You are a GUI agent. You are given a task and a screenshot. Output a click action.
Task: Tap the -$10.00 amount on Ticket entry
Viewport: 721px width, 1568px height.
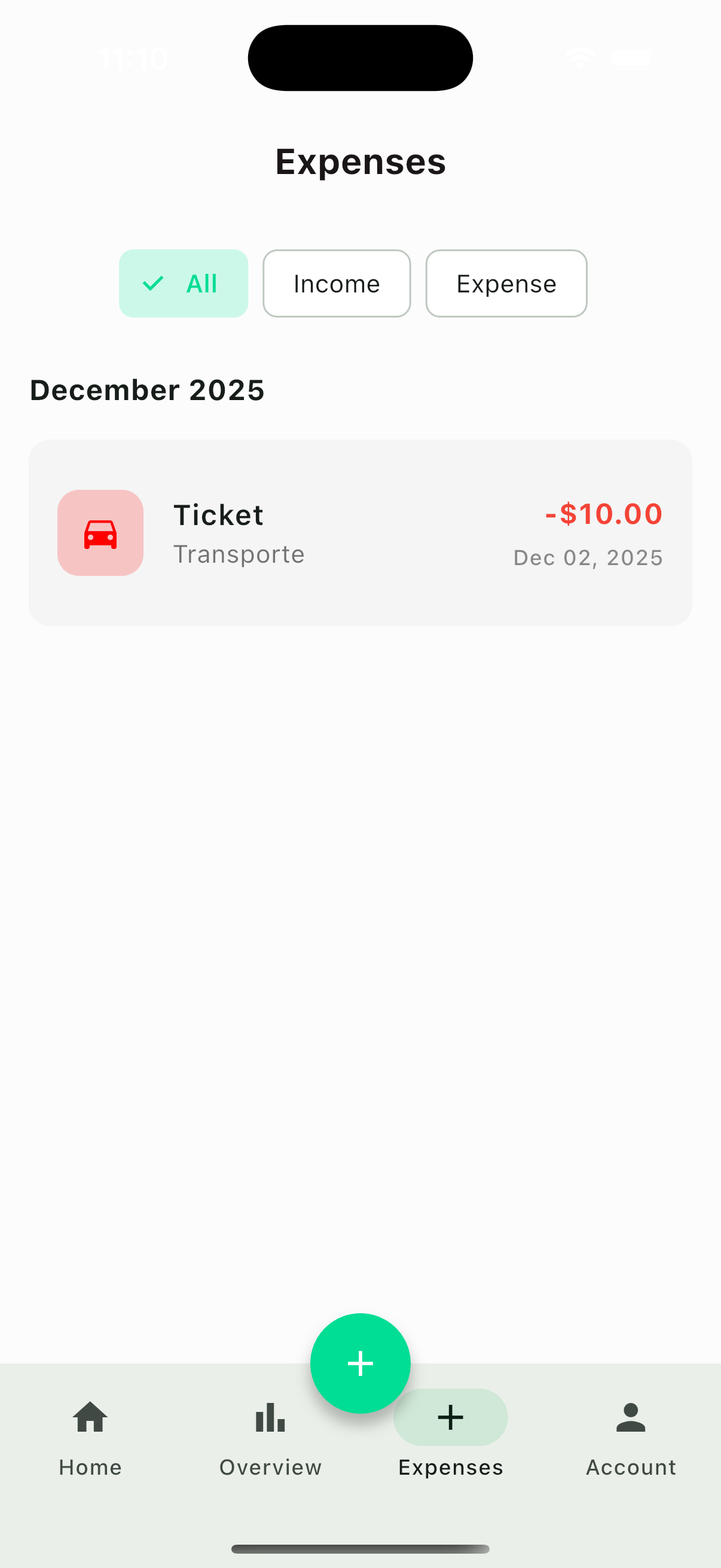click(x=604, y=514)
